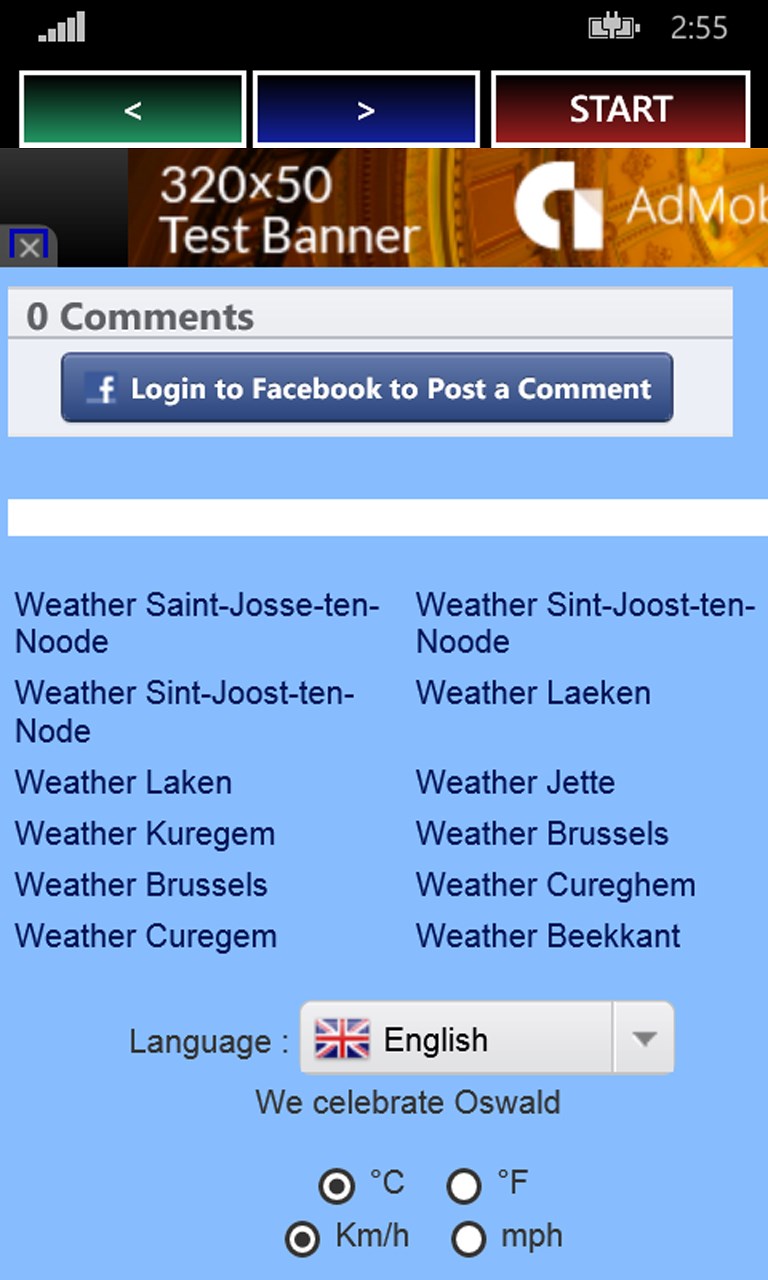The width and height of the screenshot is (768, 1280).
Task: Open Weather Kuregem link
Action: point(145,833)
